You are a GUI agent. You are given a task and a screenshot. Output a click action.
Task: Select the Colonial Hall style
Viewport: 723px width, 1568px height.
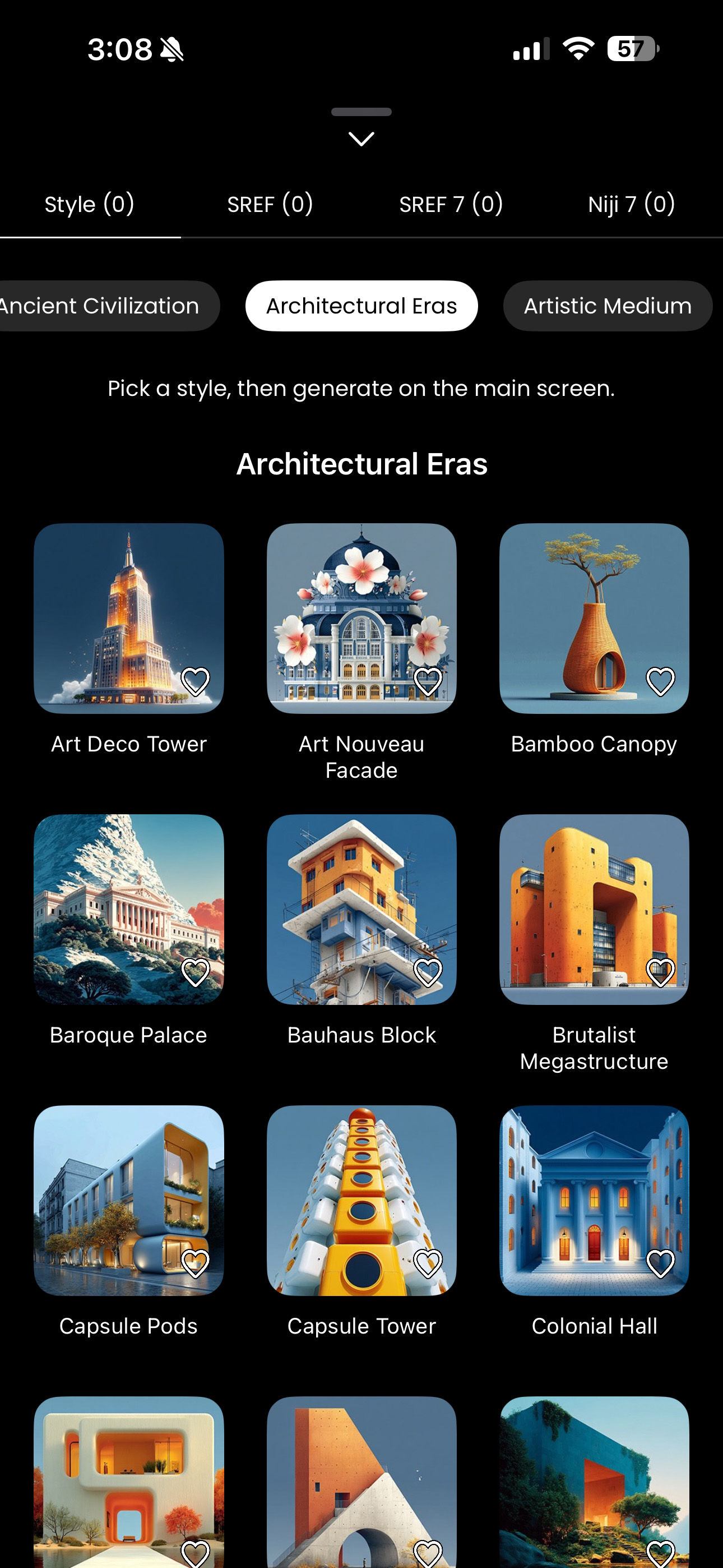pos(594,1200)
